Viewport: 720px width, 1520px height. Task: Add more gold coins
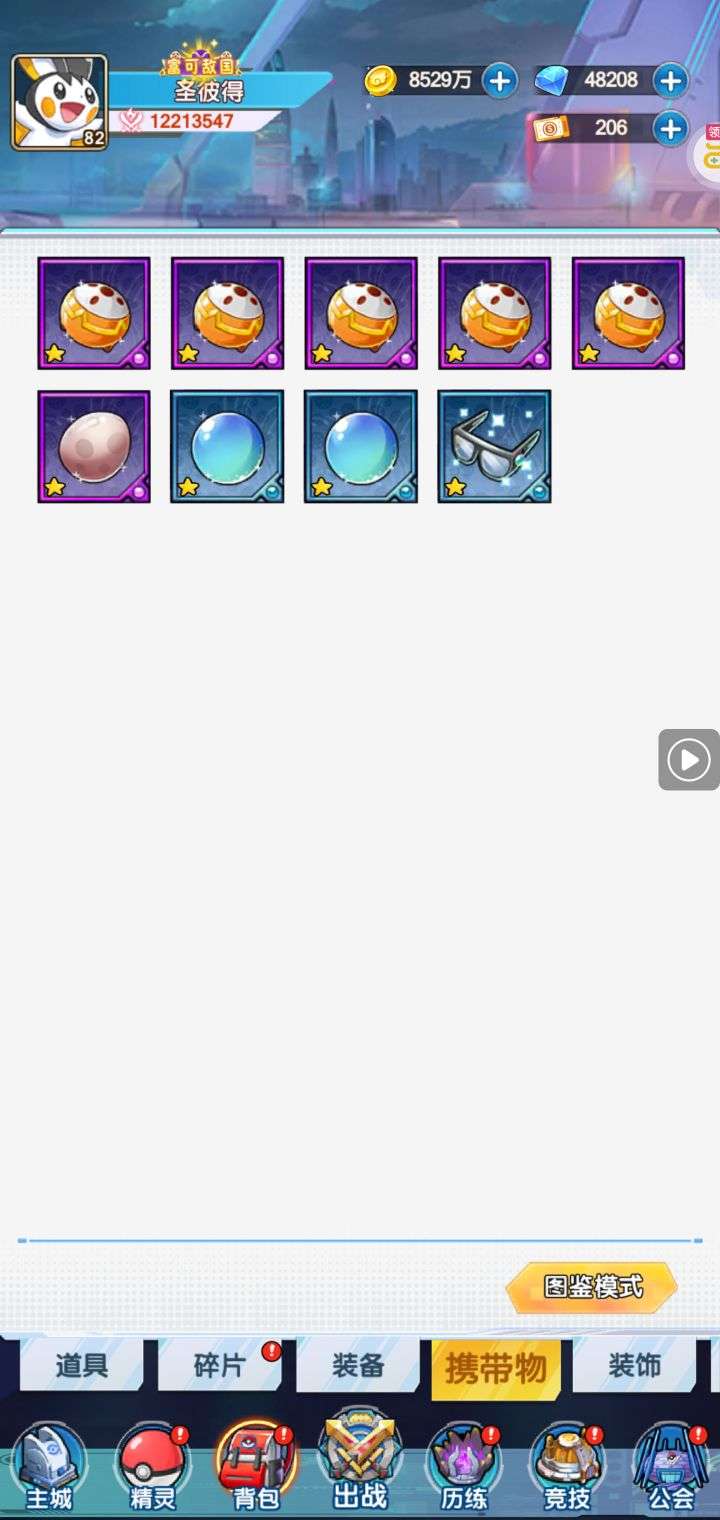click(x=500, y=81)
